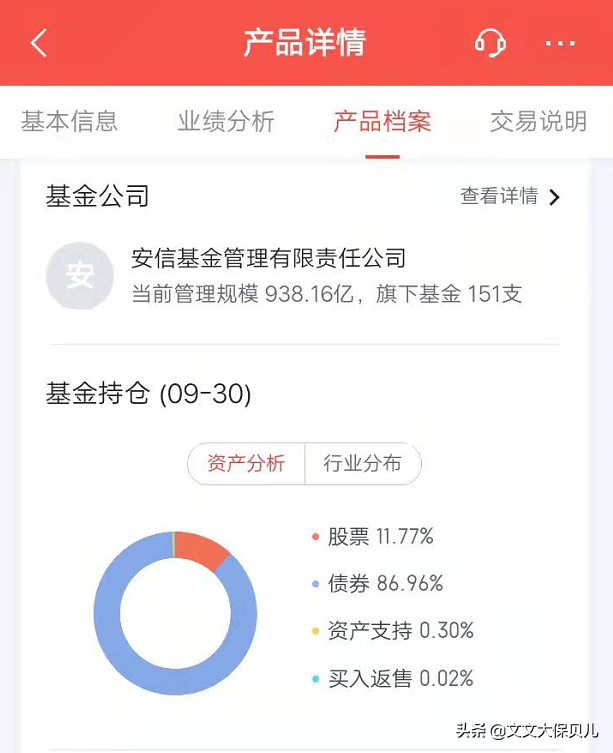Tap 查看详情 for the fund company

point(510,196)
